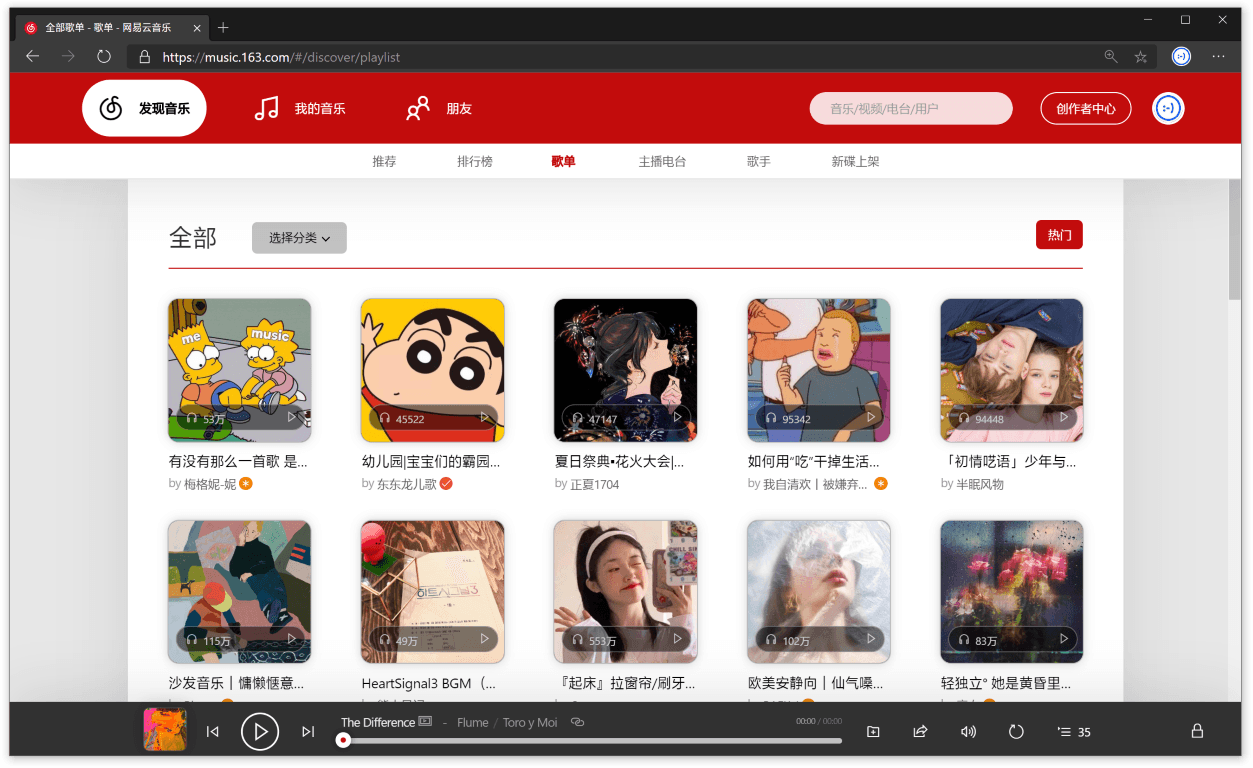Expand the 选择分类 dropdown
Image resolution: width=1253 pixels, height=768 pixels.
(x=299, y=238)
